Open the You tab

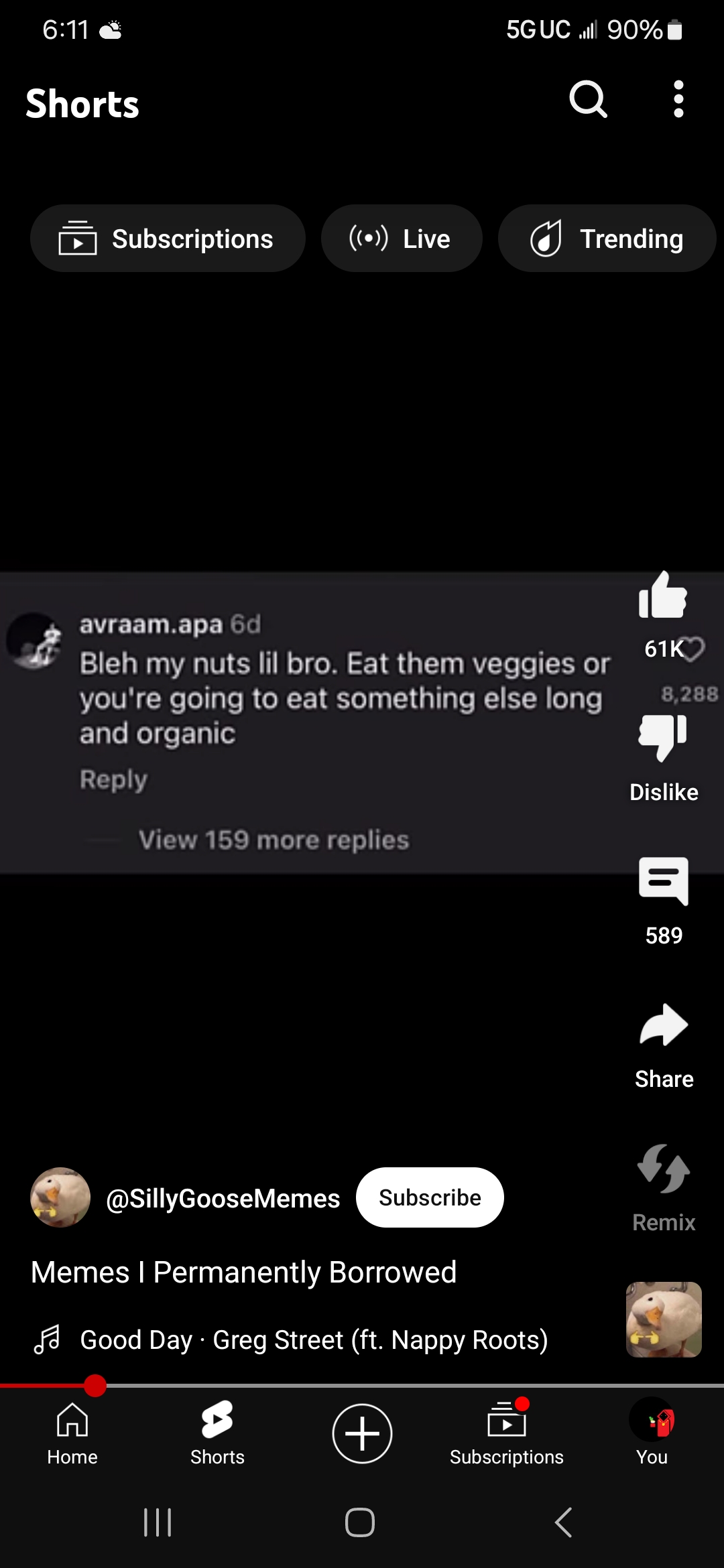(x=652, y=1433)
